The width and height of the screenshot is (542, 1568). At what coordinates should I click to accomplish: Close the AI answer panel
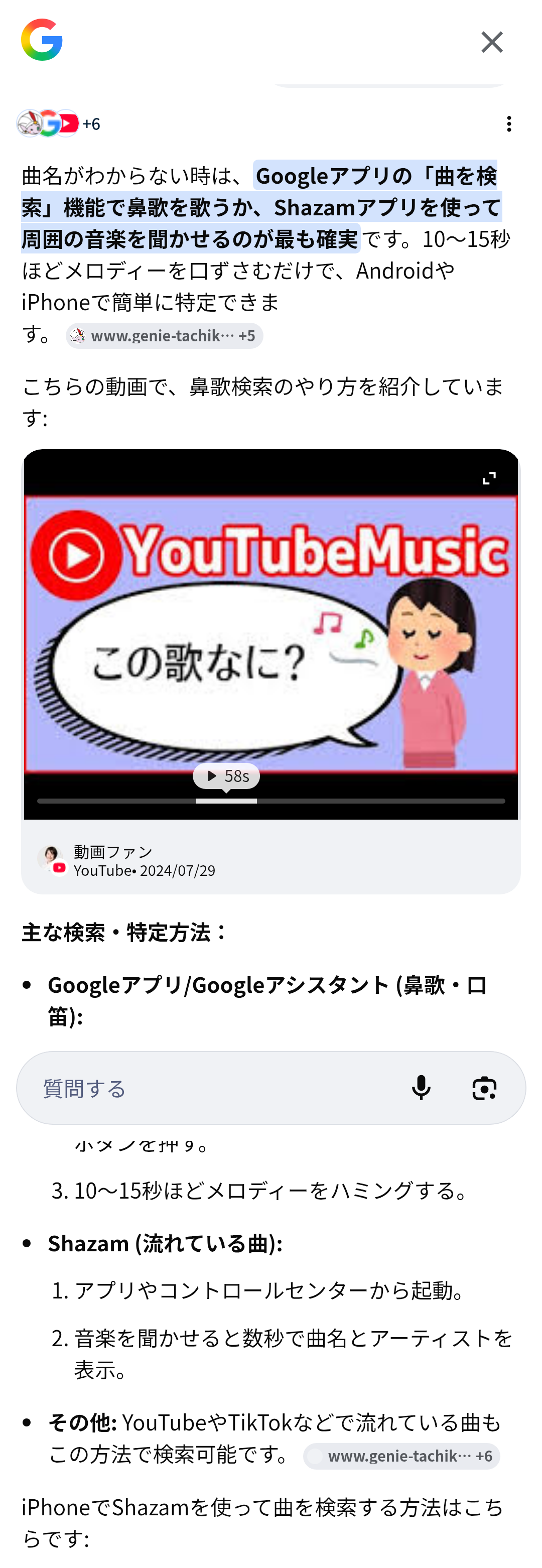click(x=491, y=42)
